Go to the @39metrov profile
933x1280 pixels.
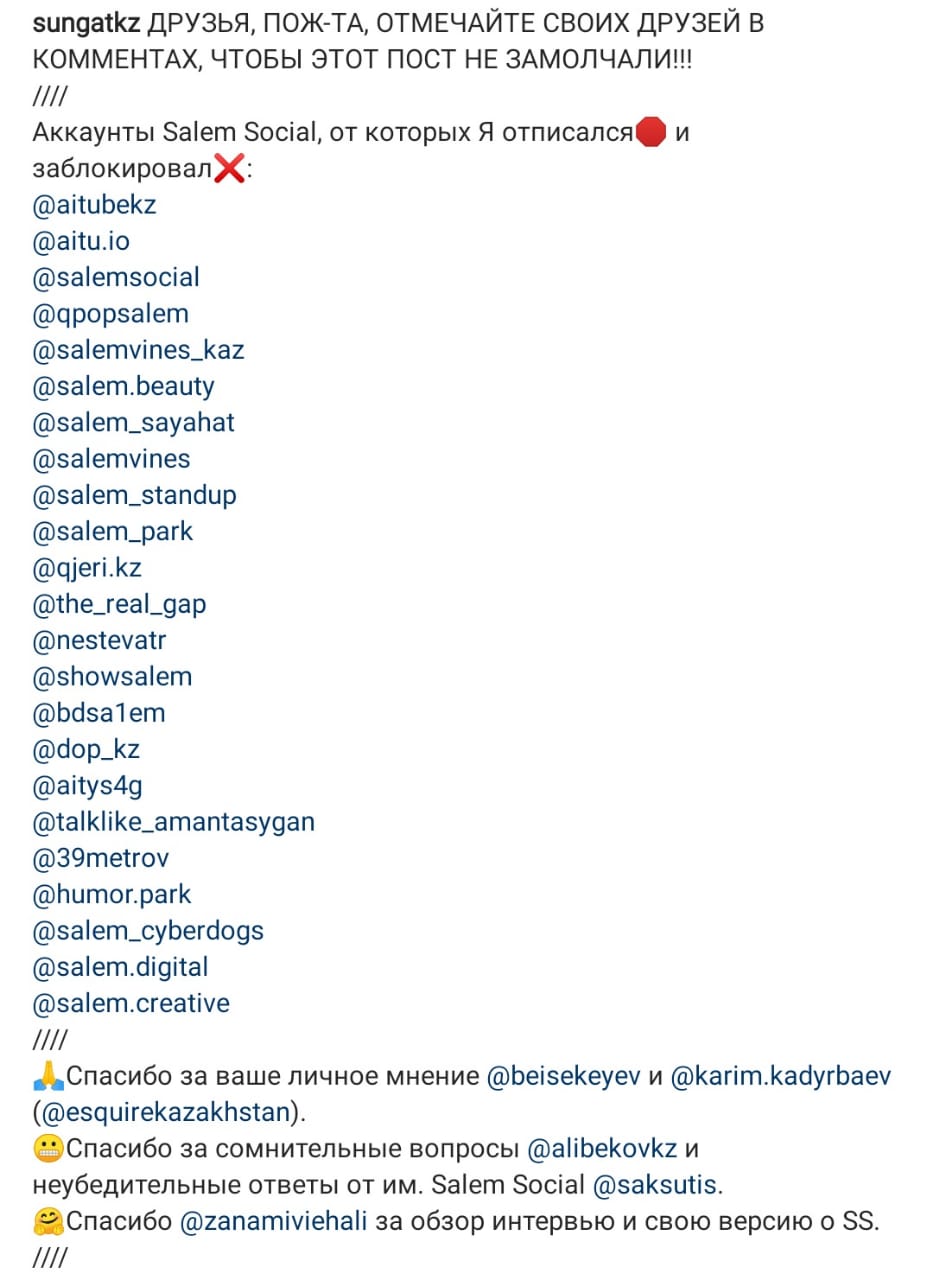(101, 858)
